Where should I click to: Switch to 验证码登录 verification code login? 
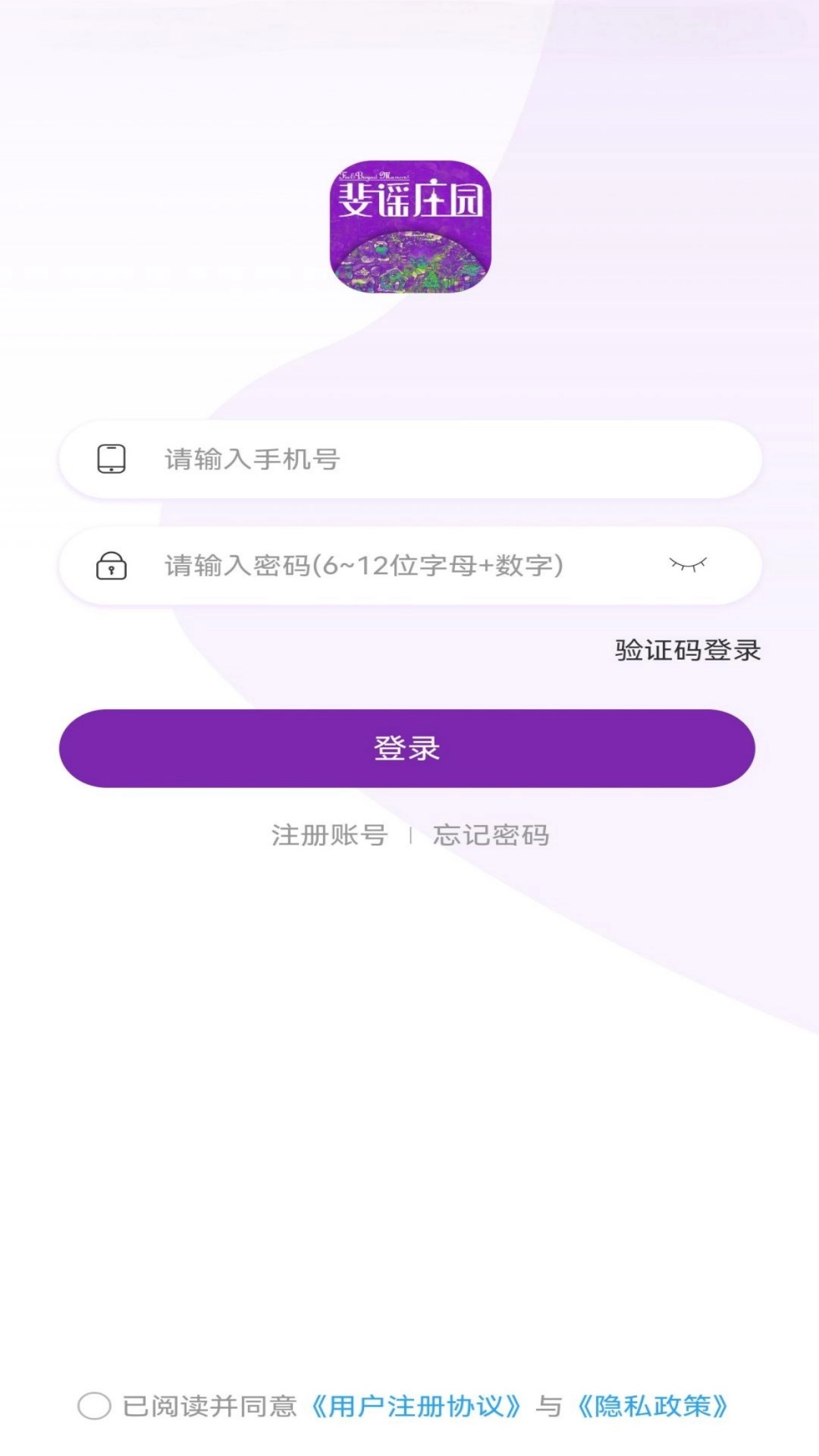click(687, 650)
